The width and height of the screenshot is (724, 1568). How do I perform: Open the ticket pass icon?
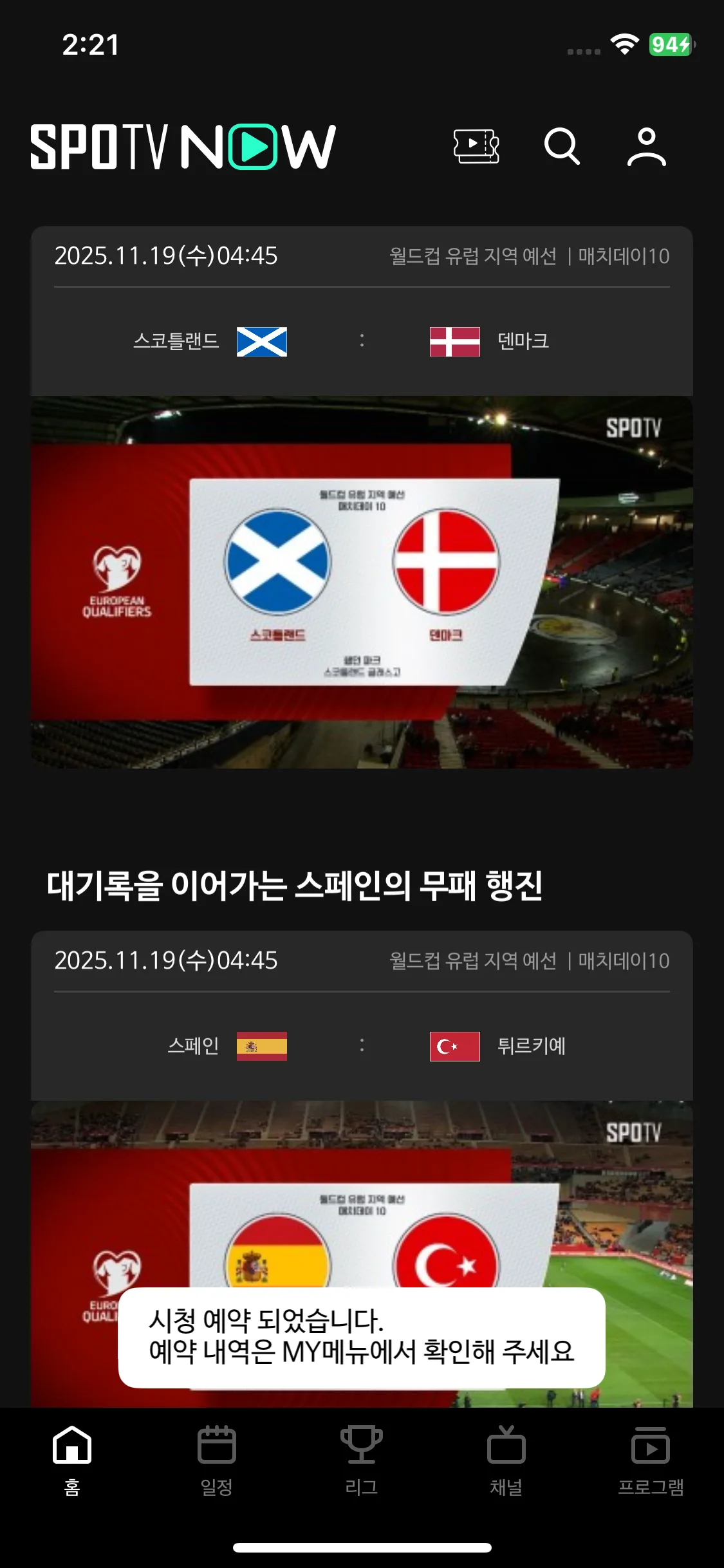[476, 146]
